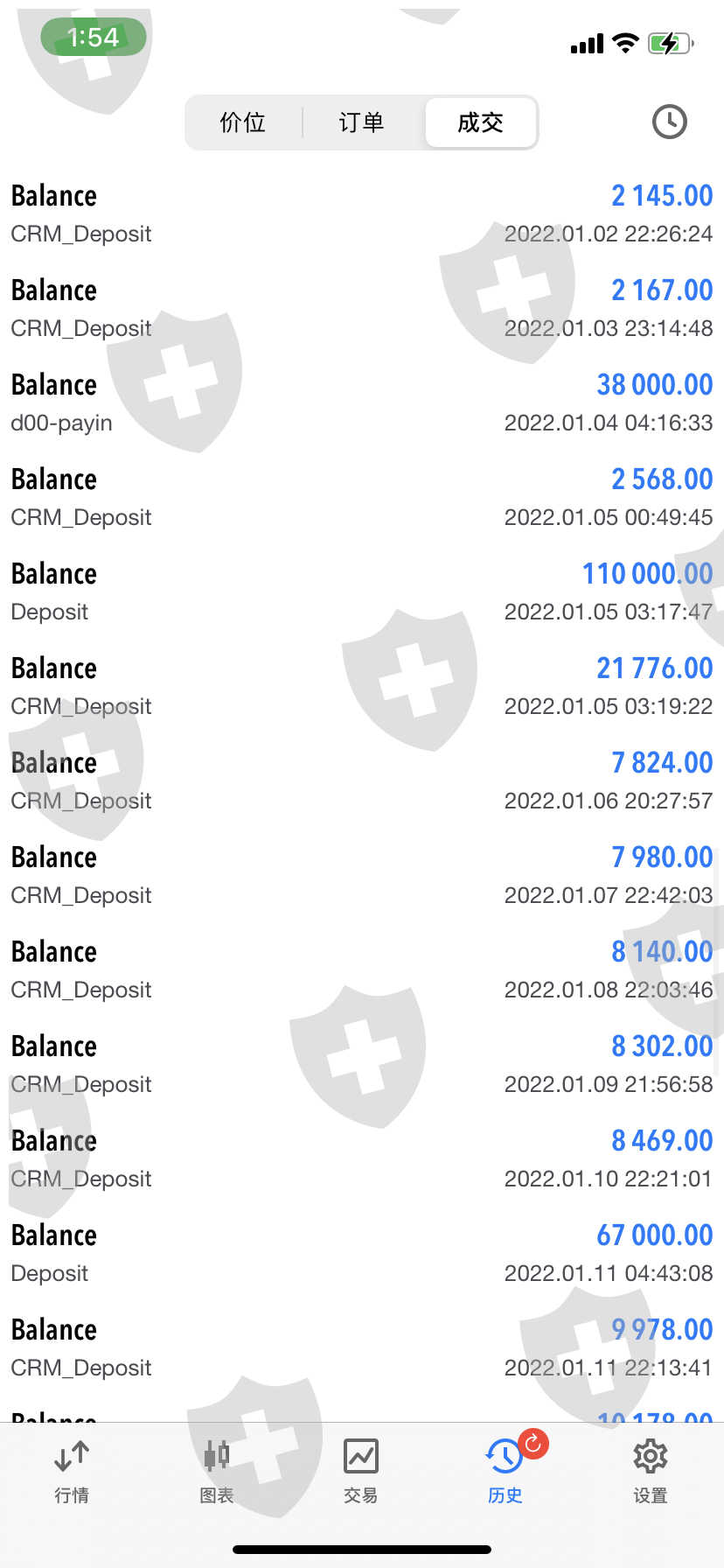View the 21 776.00 CRM_Deposit entry
The image size is (724, 1568).
(362, 686)
